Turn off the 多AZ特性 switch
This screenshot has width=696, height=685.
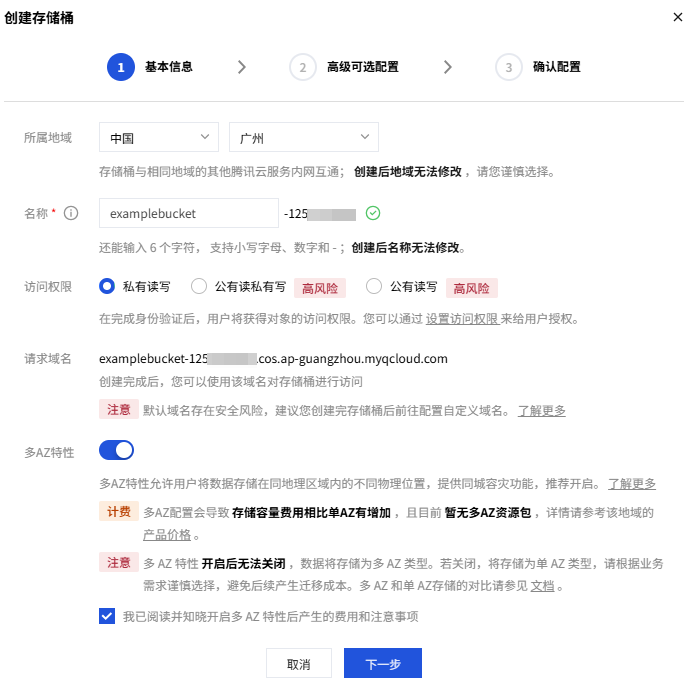[x=116, y=451]
